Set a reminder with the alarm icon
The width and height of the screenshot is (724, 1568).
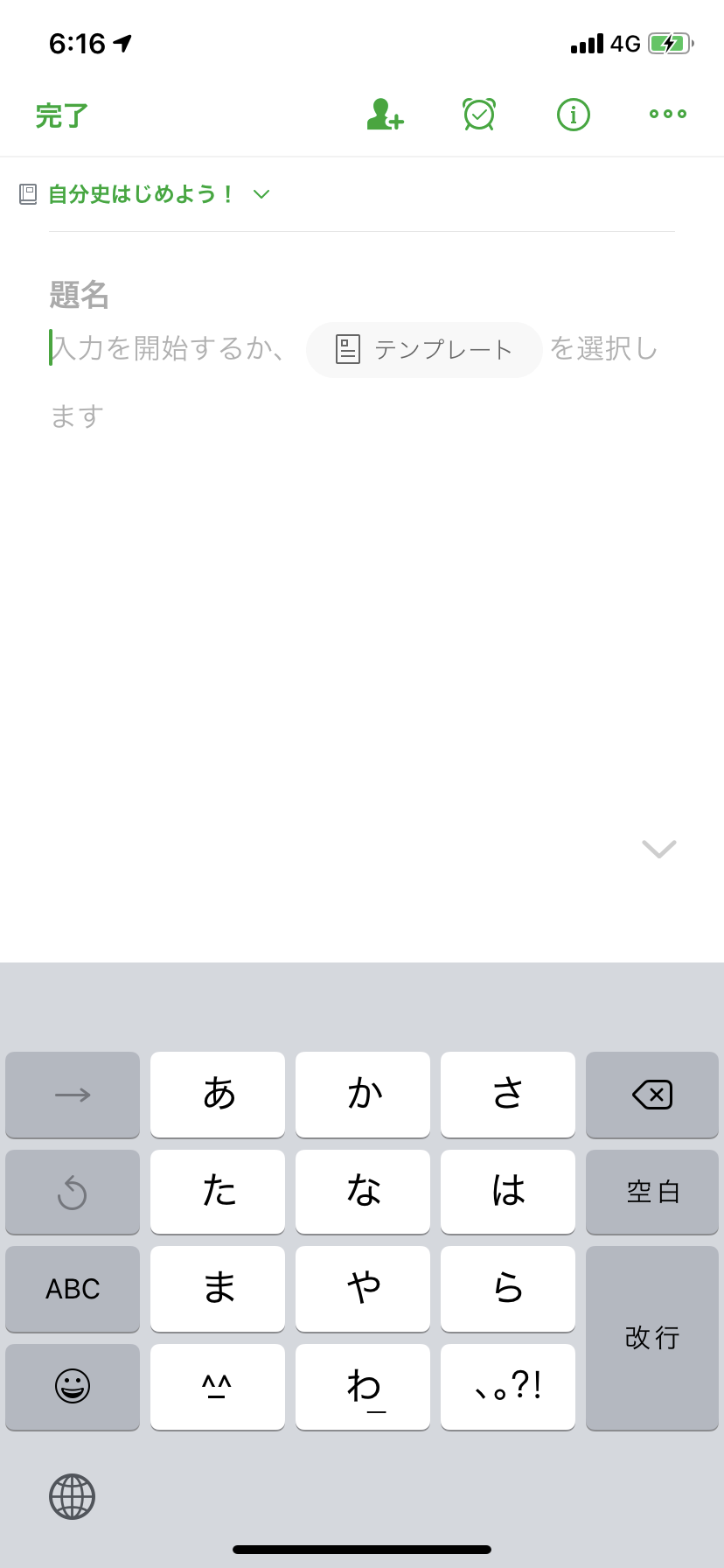479,115
